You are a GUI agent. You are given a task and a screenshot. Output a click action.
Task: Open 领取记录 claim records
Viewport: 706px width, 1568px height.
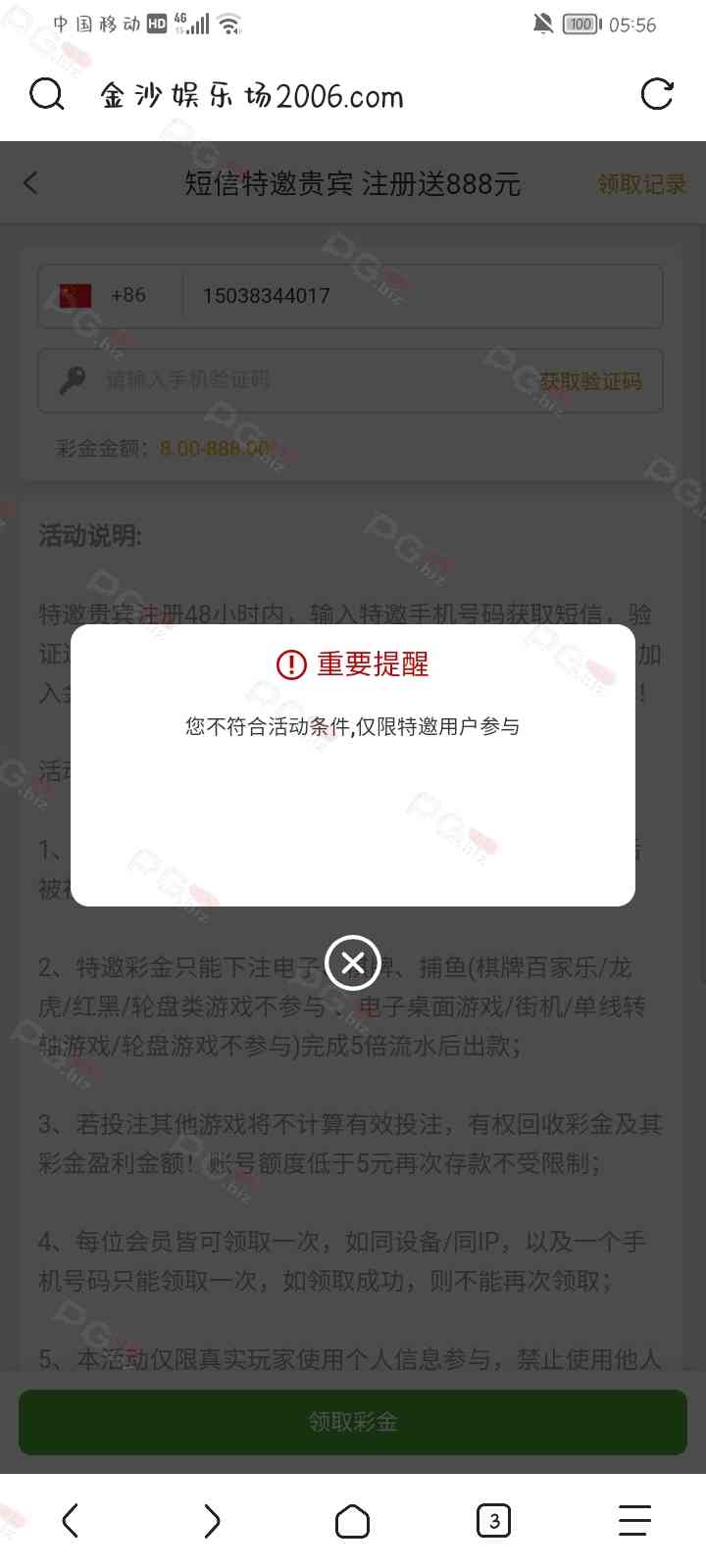click(641, 183)
